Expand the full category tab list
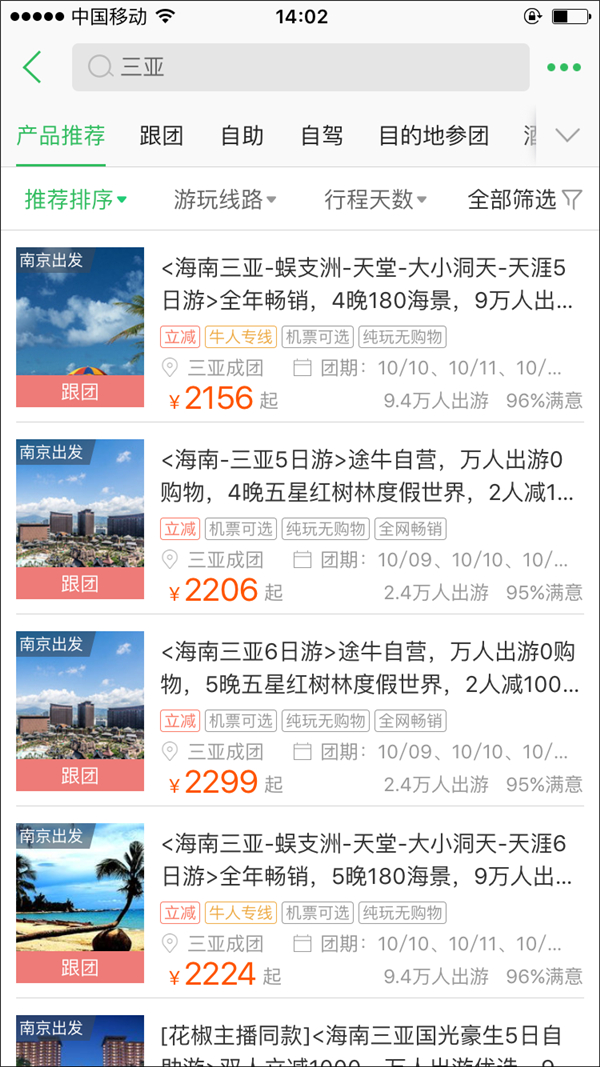The height and width of the screenshot is (1067, 600). tap(567, 136)
